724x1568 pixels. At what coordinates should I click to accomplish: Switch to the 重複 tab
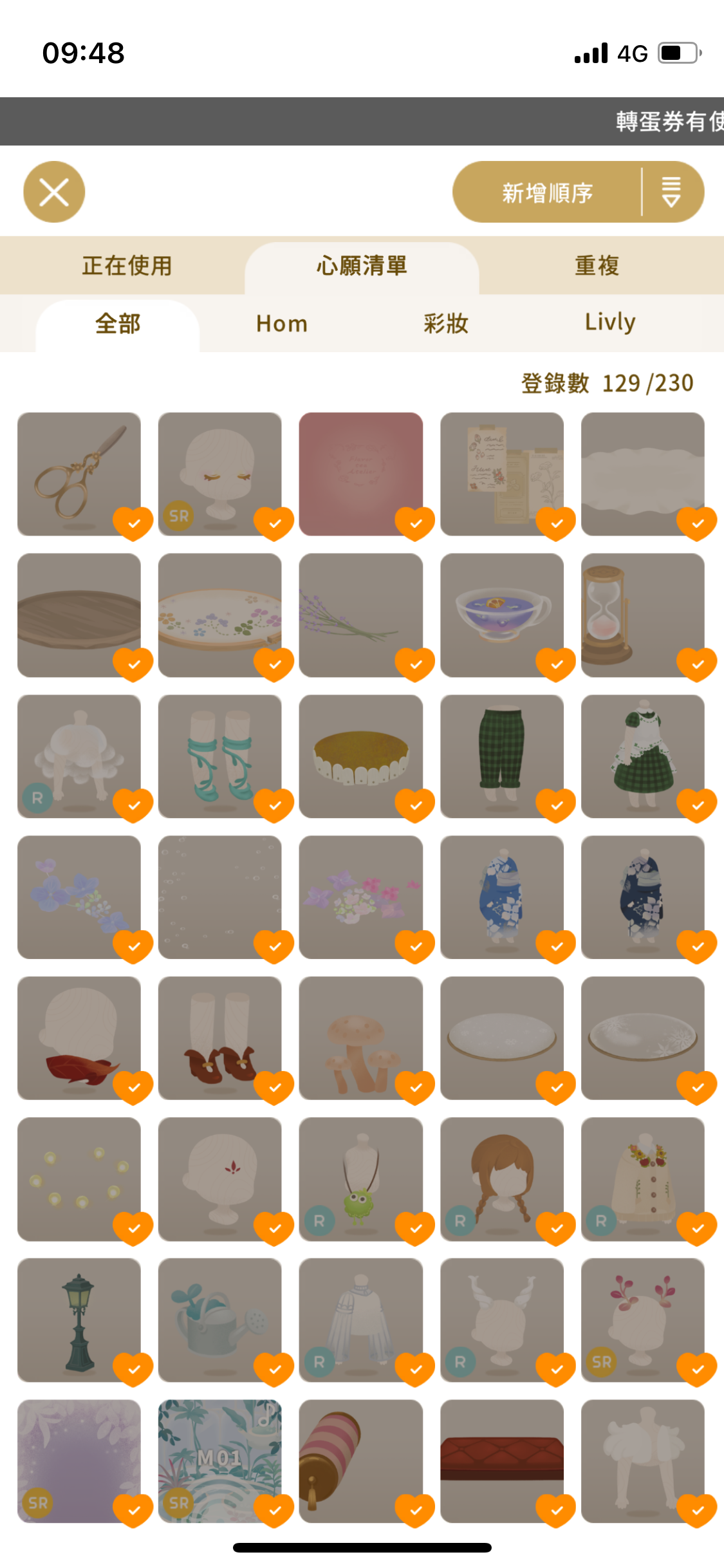597,266
